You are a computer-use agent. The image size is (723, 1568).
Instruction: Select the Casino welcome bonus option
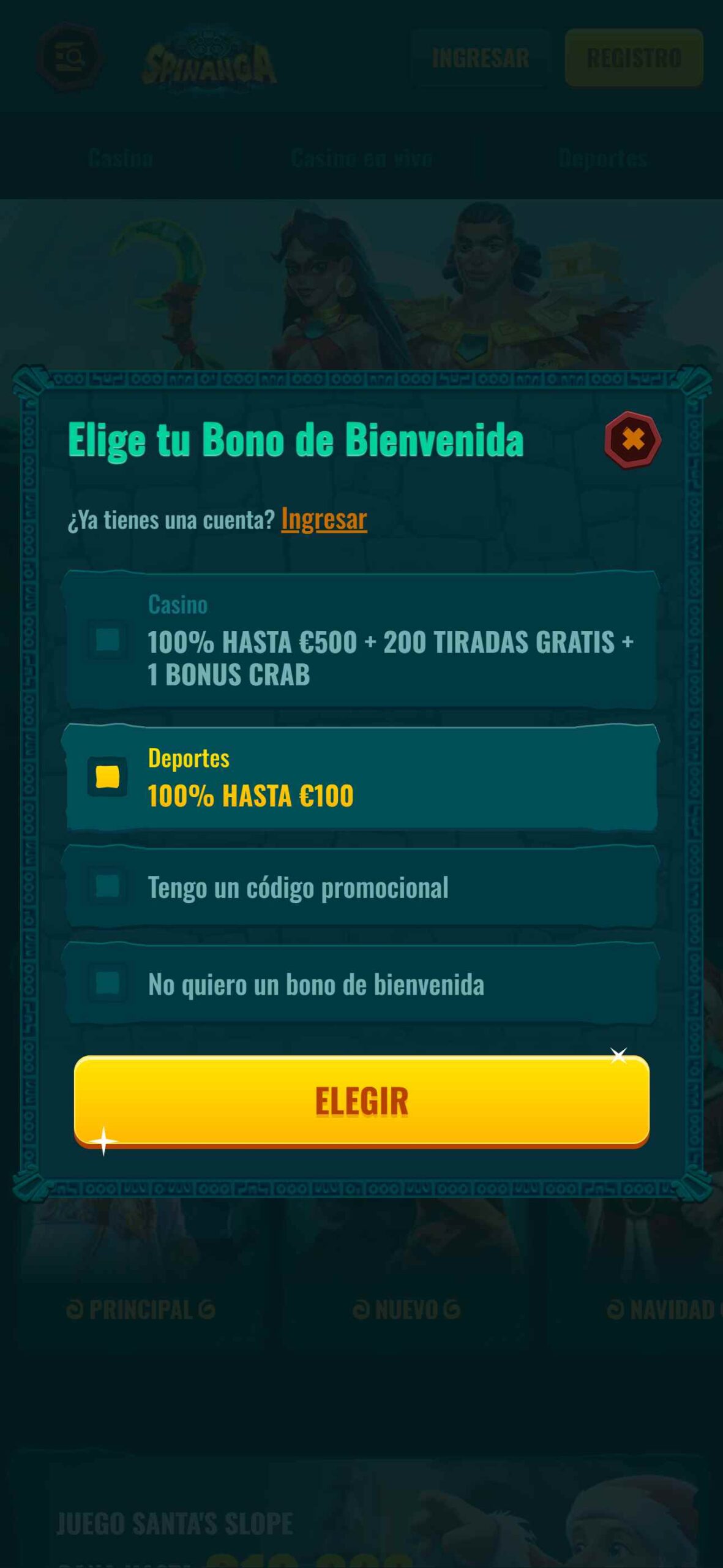pyautogui.click(x=361, y=639)
